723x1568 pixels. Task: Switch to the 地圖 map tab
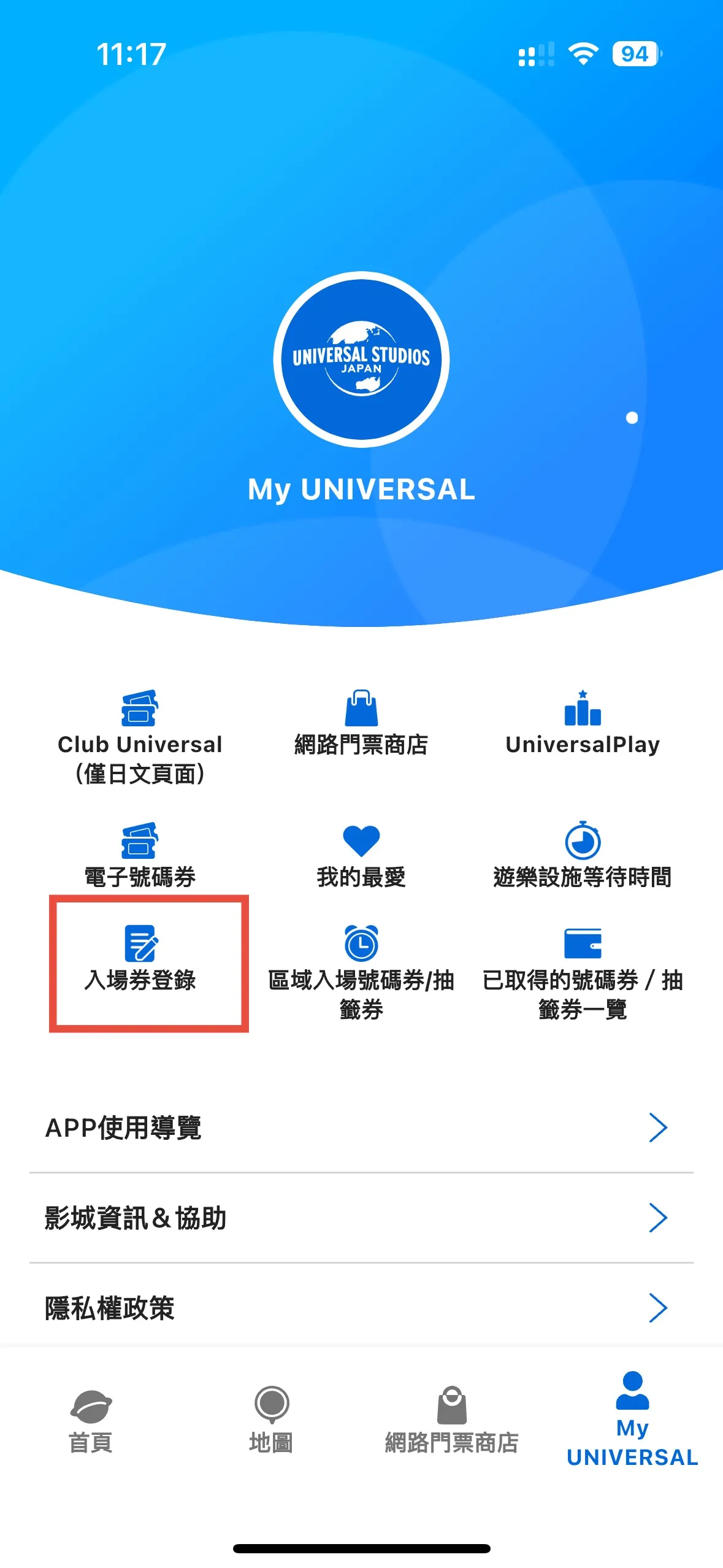(271, 1420)
